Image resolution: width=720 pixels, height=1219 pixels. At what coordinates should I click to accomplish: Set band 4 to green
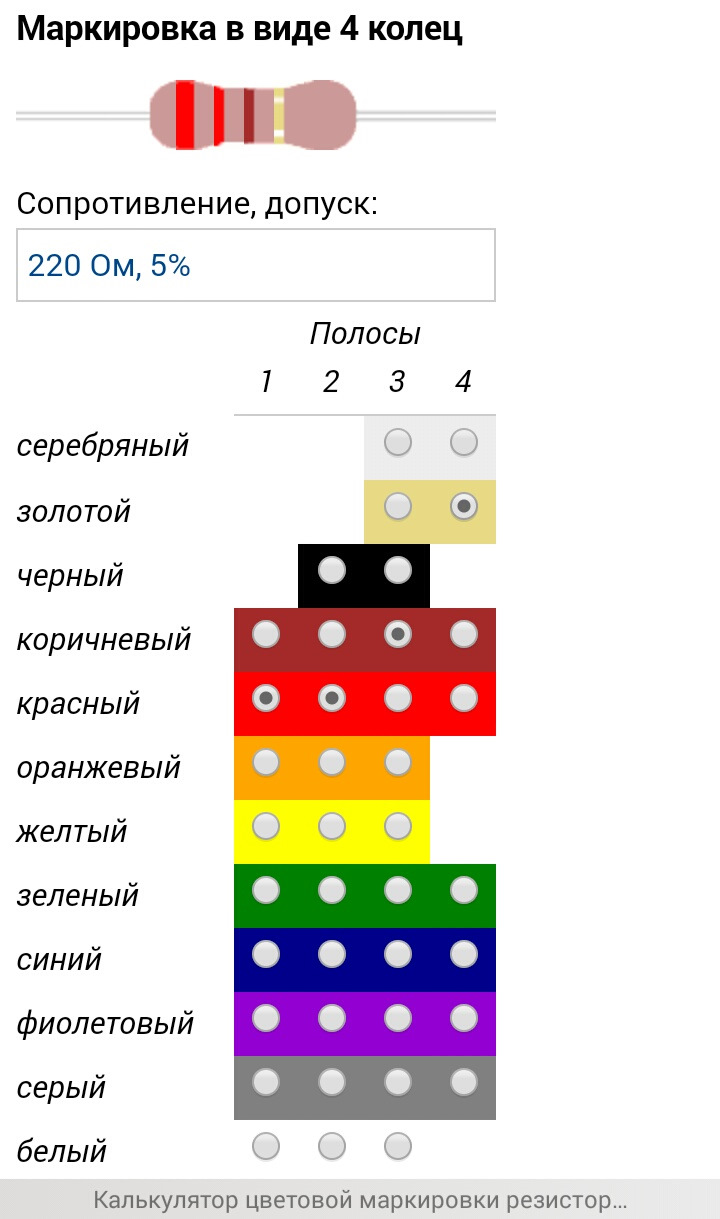click(x=464, y=890)
